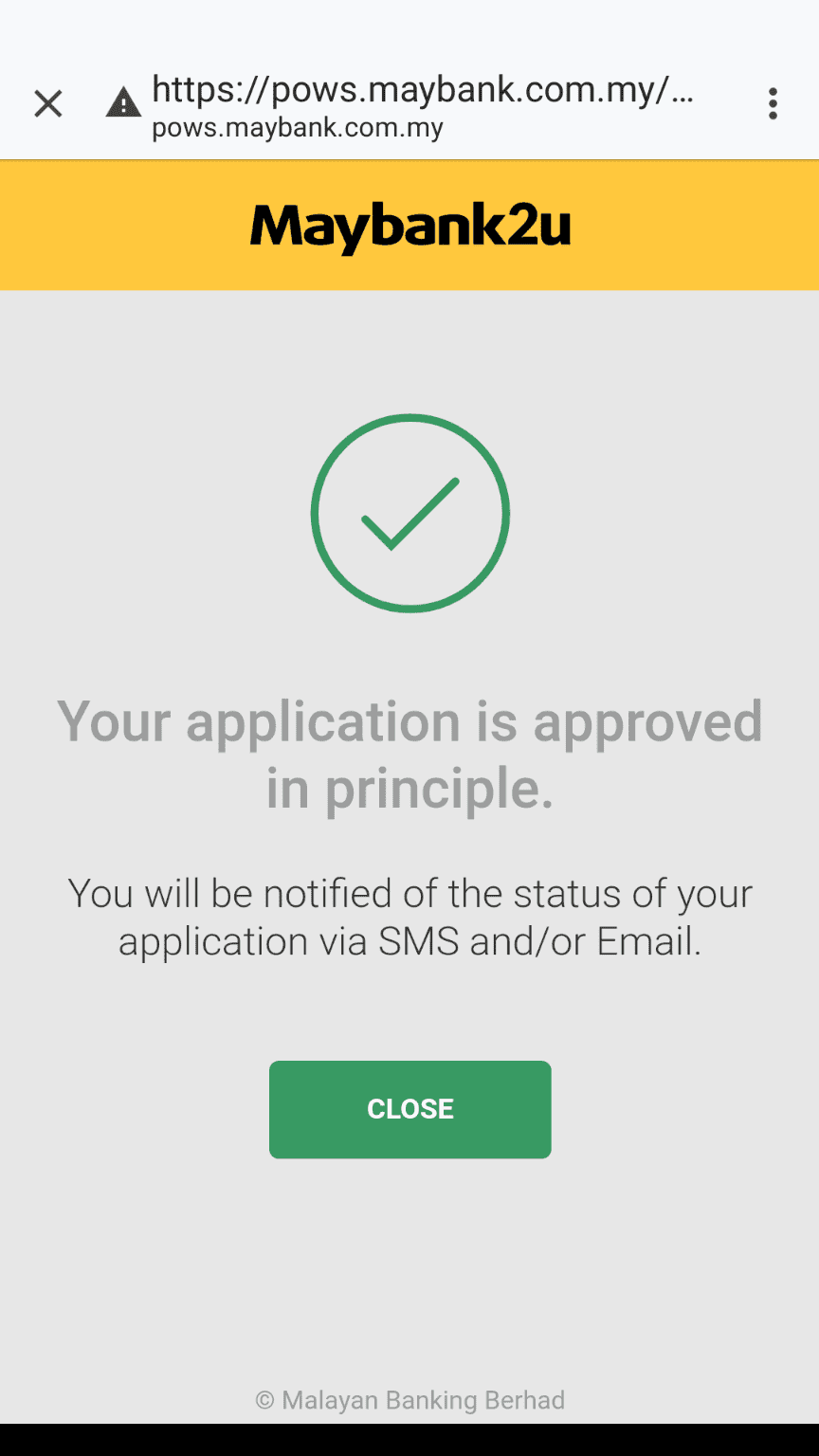
Task: Close the browser tab with the X icon
Action: click(x=47, y=103)
